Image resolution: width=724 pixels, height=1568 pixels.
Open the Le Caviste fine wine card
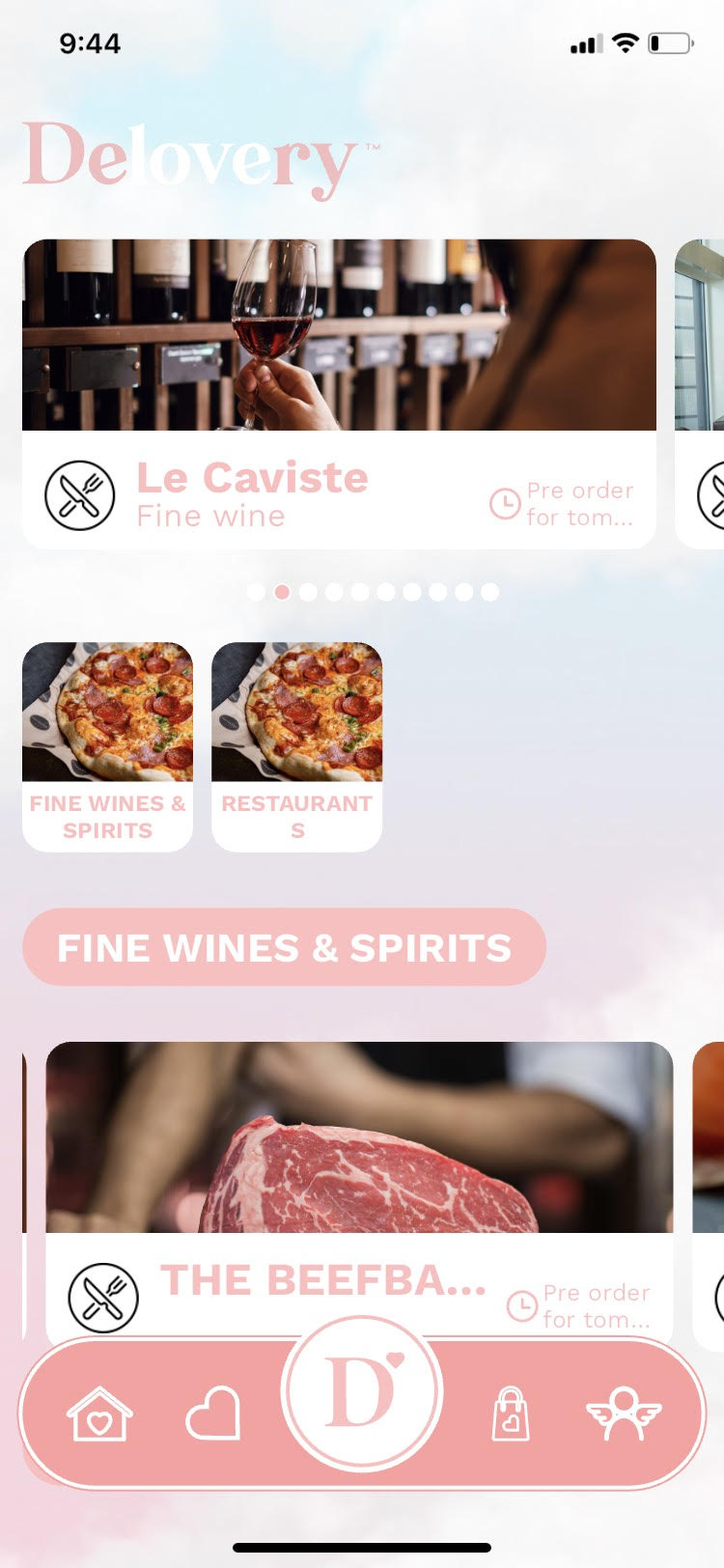pyautogui.click(x=339, y=394)
